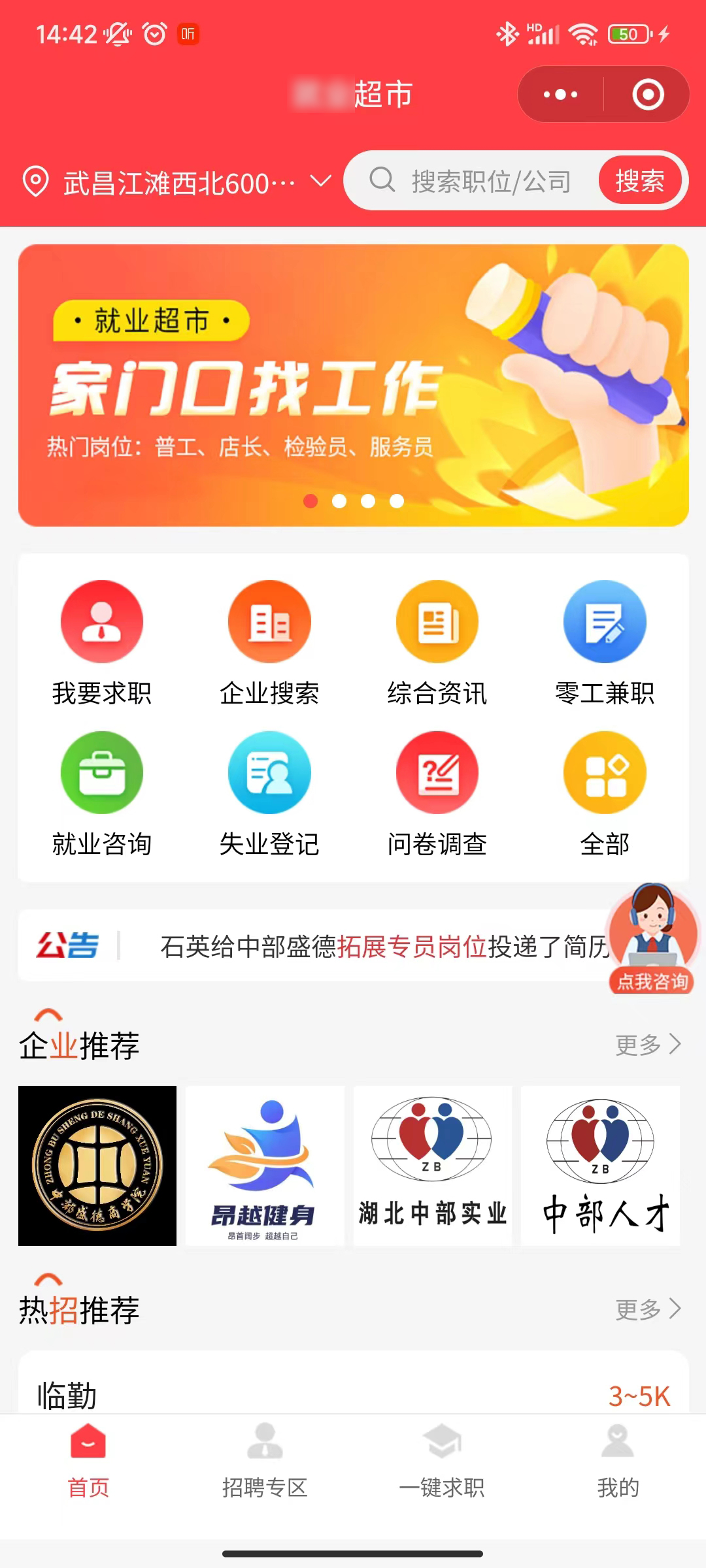The height and width of the screenshot is (1568, 706).
Task: Tap the red 搜索 button
Action: pos(639,181)
